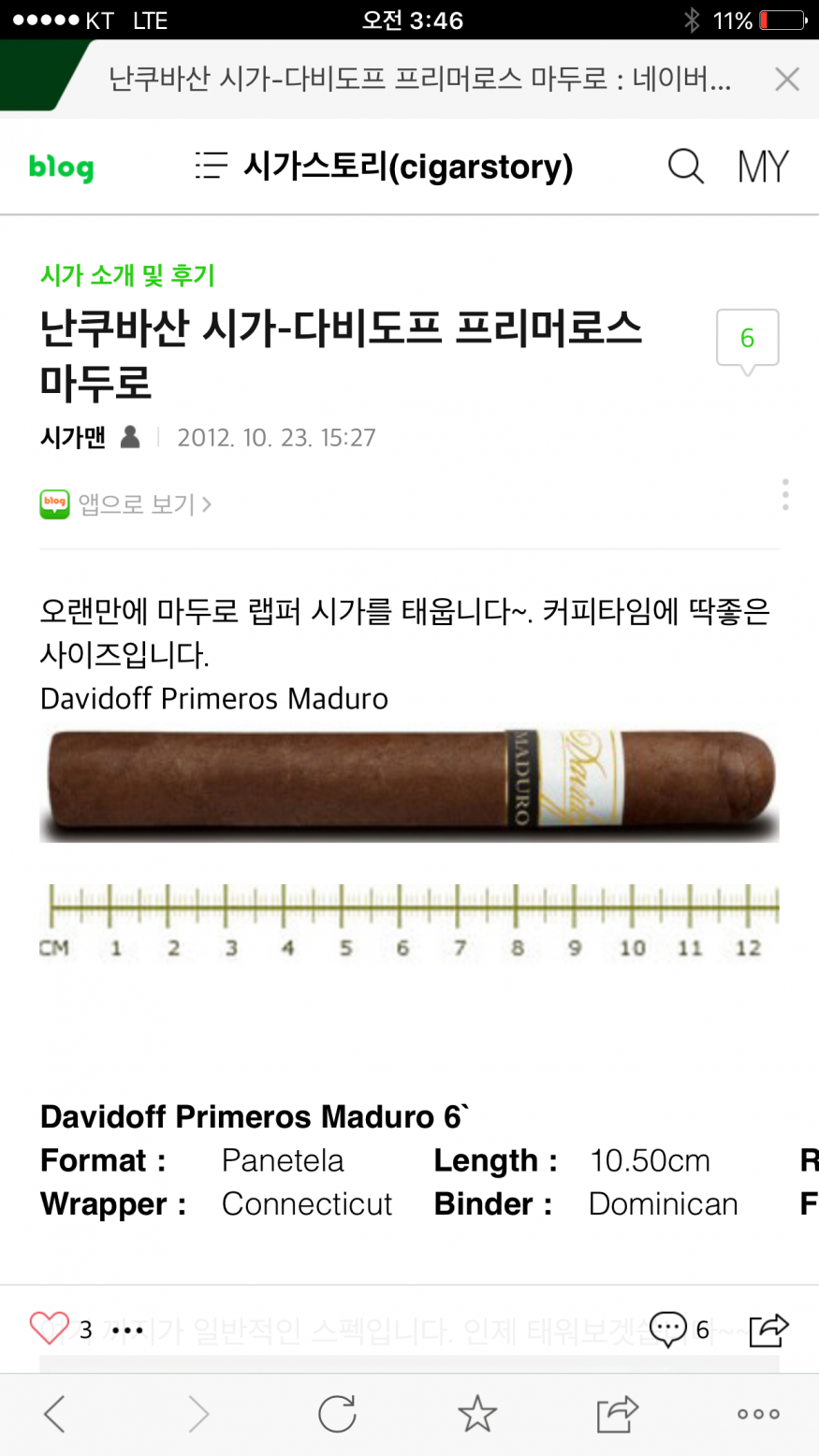The image size is (819, 1456).
Task: Open the browser share sheet
Action: 617,1414
